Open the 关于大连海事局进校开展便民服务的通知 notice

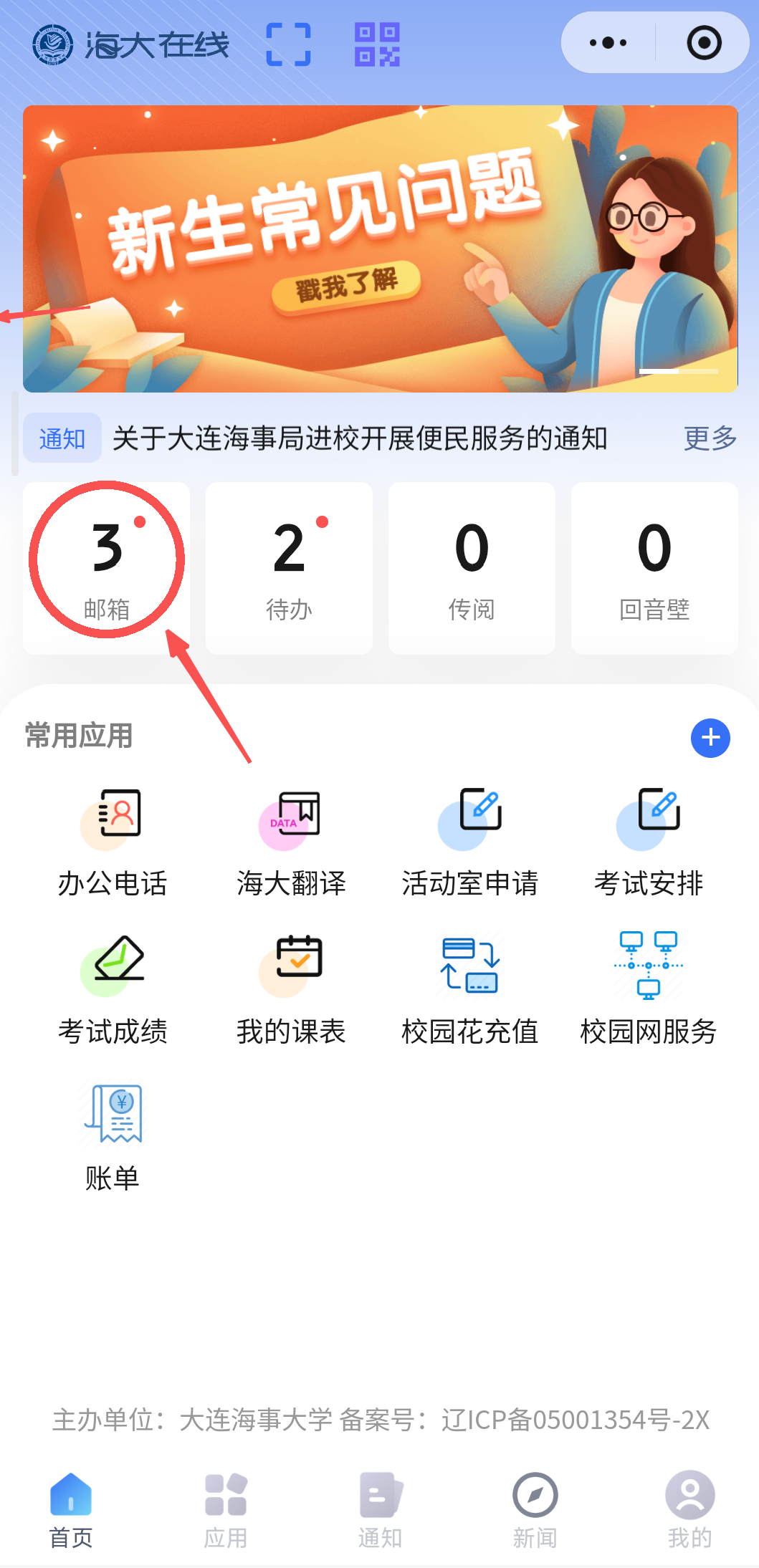360,438
